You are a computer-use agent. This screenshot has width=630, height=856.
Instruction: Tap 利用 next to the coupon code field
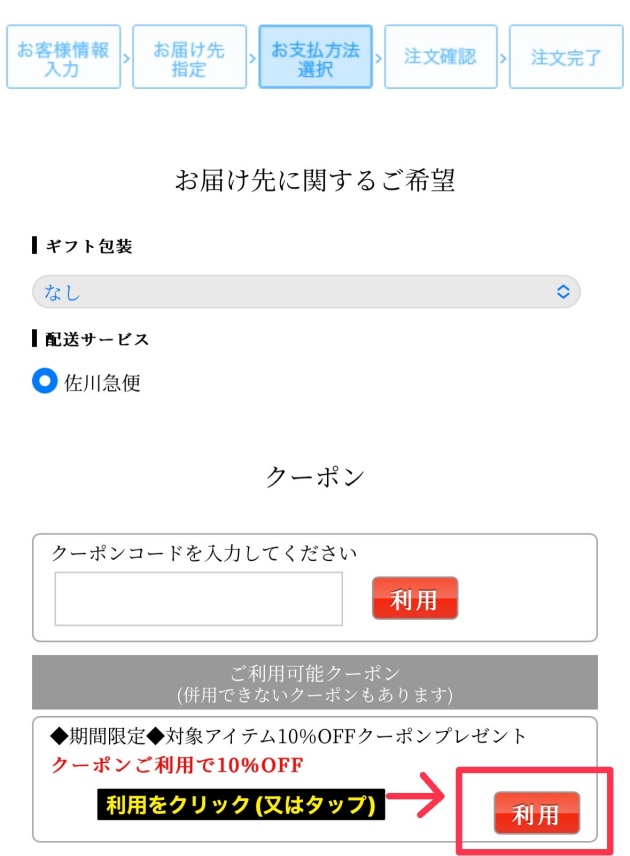(x=414, y=599)
